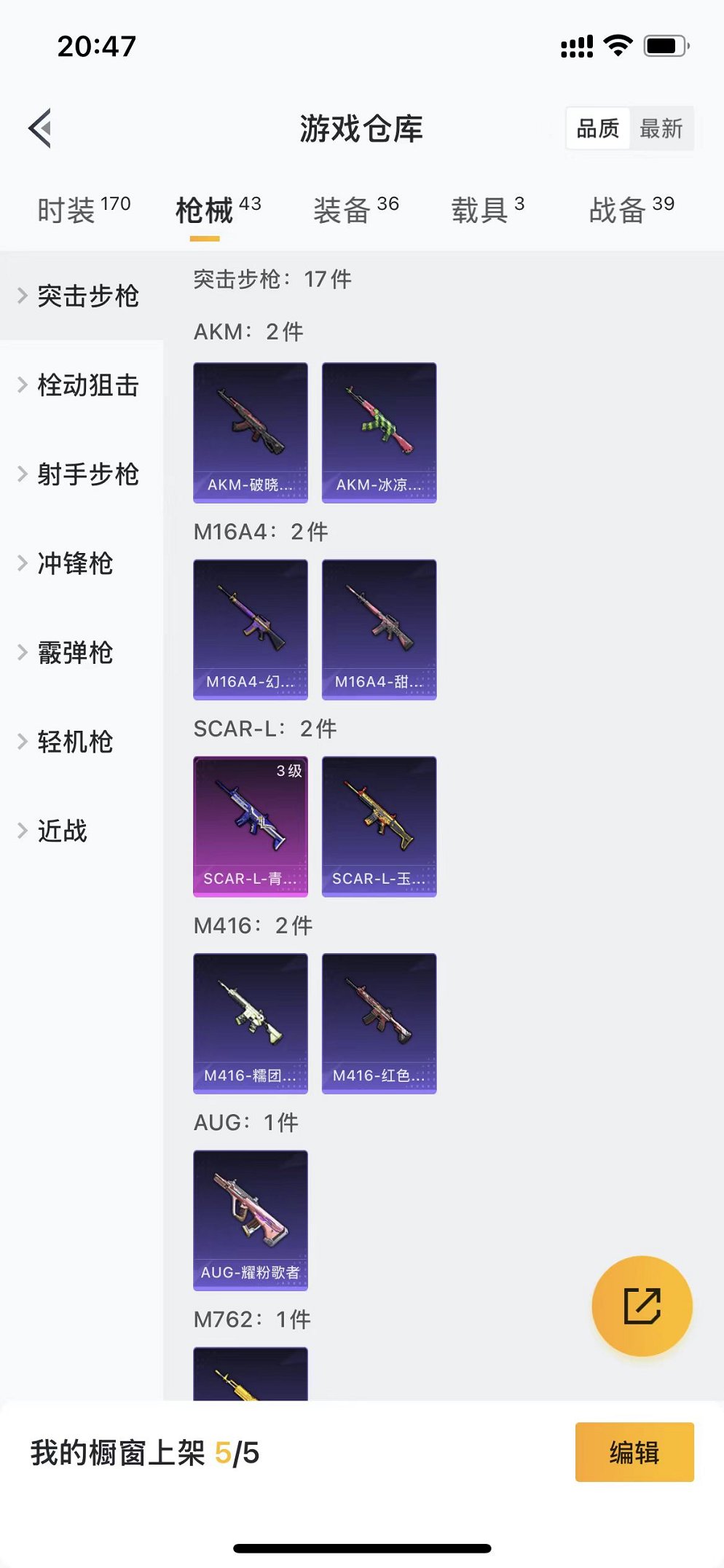This screenshot has width=724, height=1568.
Task: Switch to the 时装 tab
Action: [x=83, y=210]
